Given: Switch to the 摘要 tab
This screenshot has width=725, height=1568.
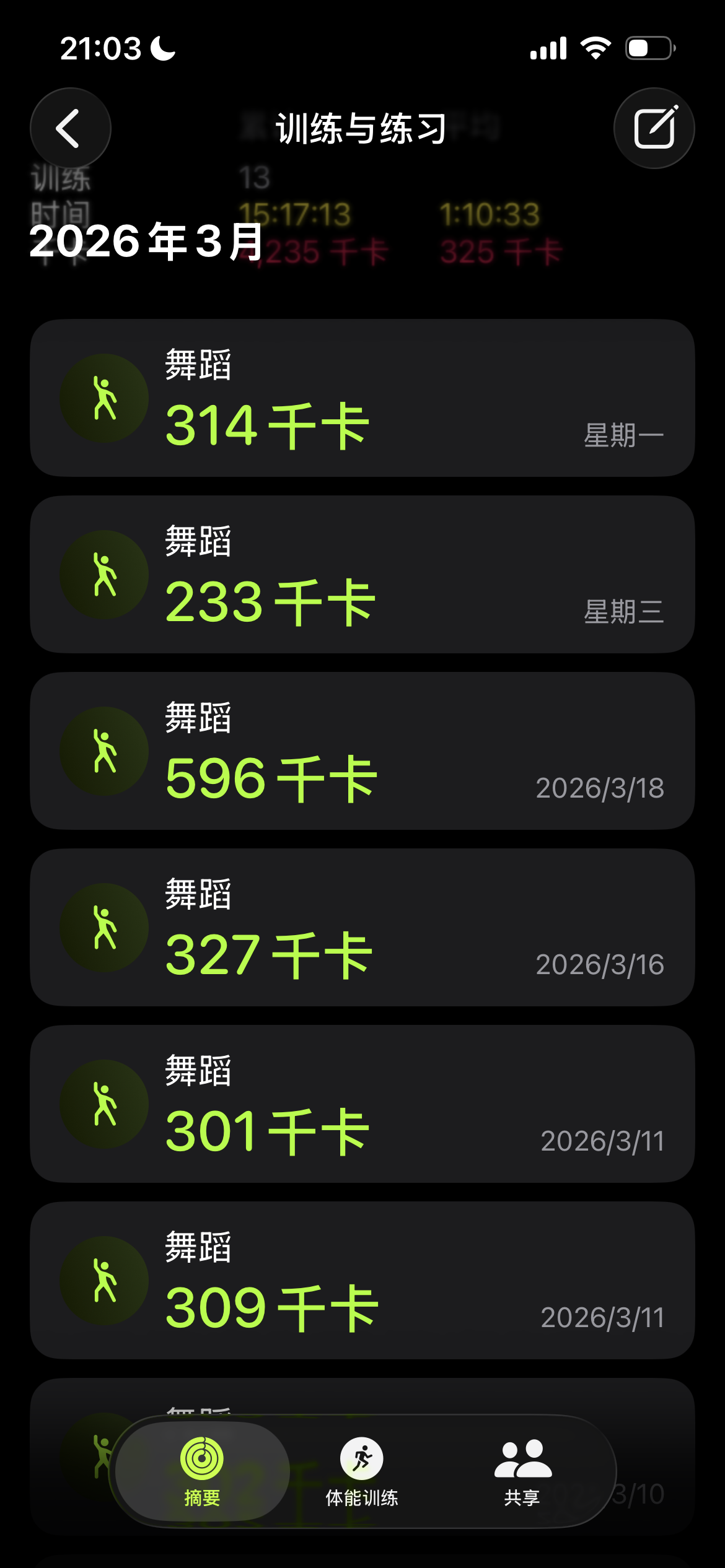Looking at the screenshot, I should coord(202,1470).
